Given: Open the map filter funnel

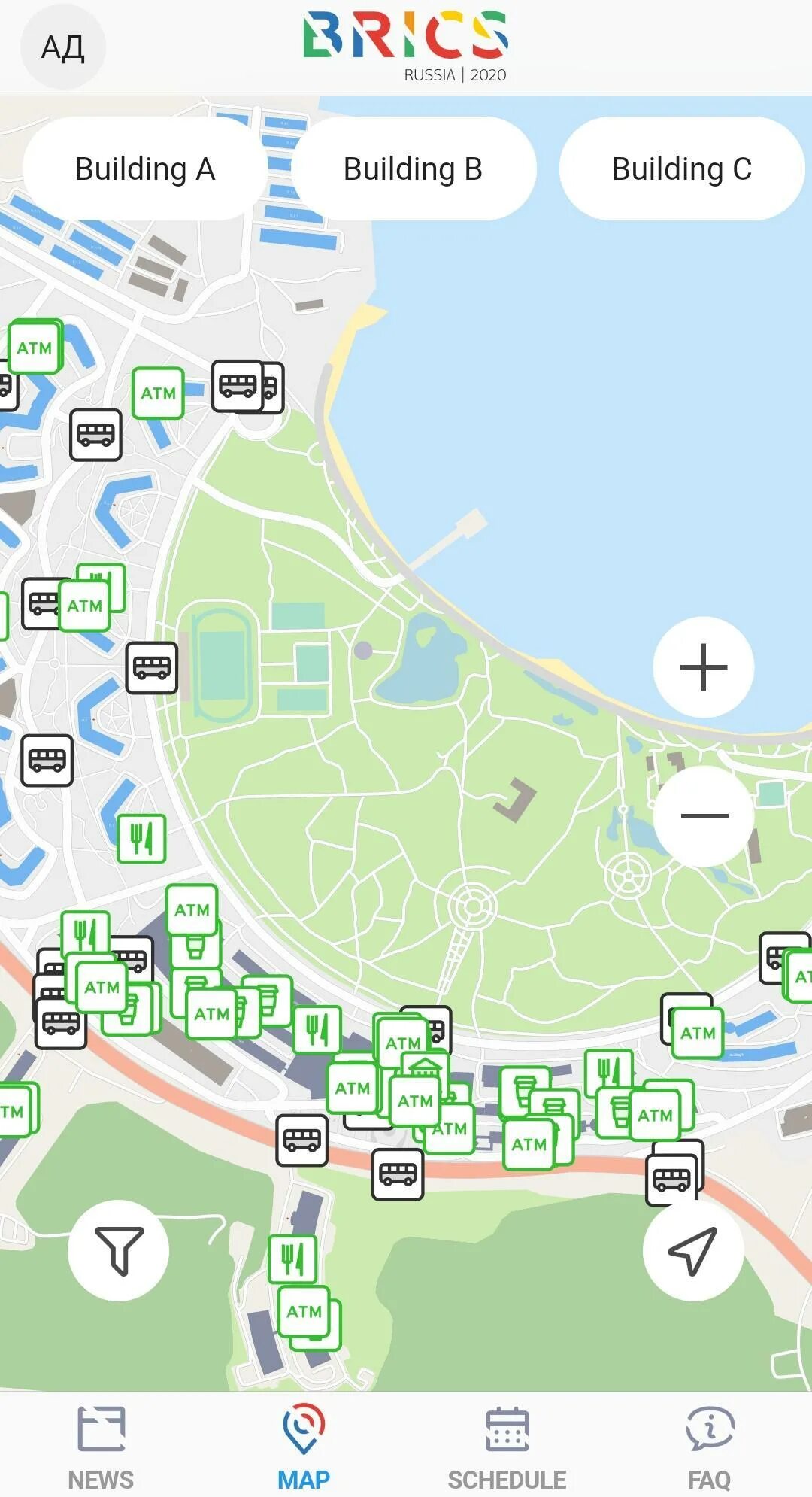Looking at the screenshot, I should point(118,1250).
